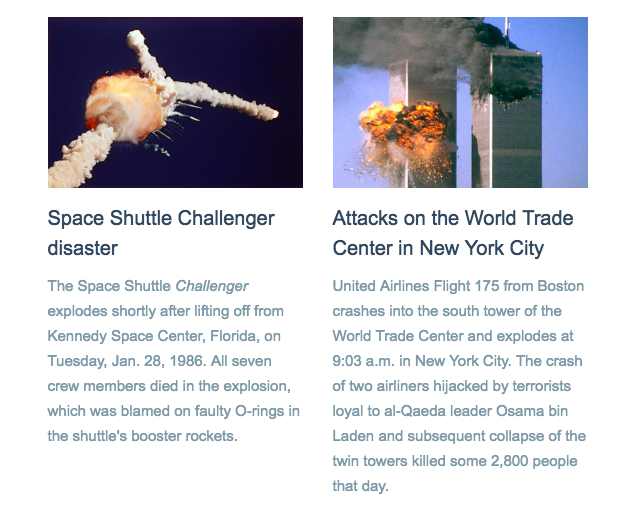
Task: Open the Space Shuttle Challenger explosion photo
Action: pyautogui.click(x=175, y=102)
